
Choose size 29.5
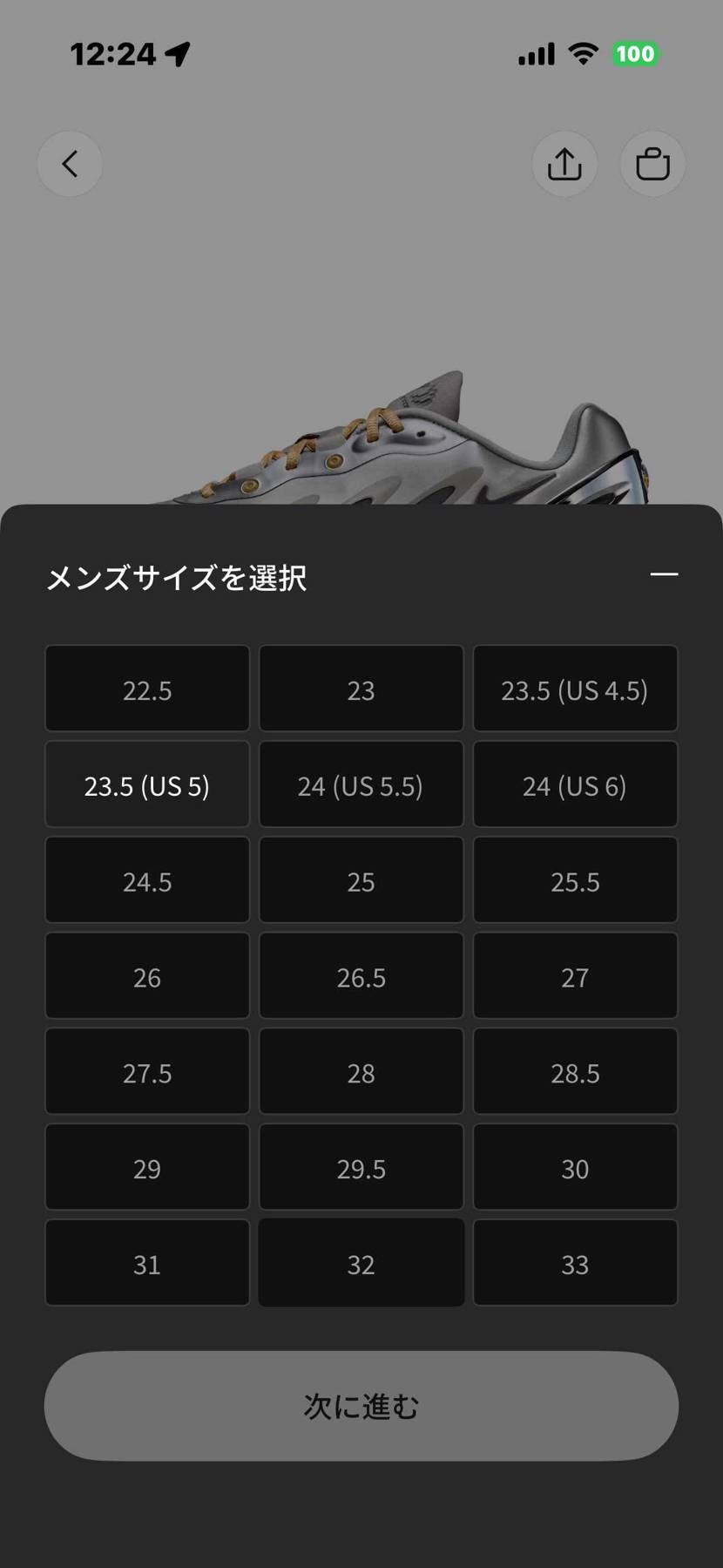click(x=361, y=1167)
